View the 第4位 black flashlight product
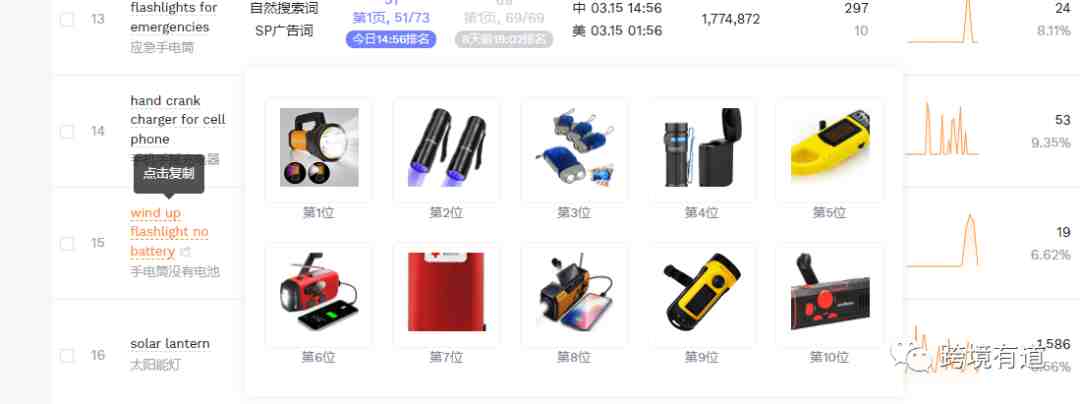 (x=702, y=148)
